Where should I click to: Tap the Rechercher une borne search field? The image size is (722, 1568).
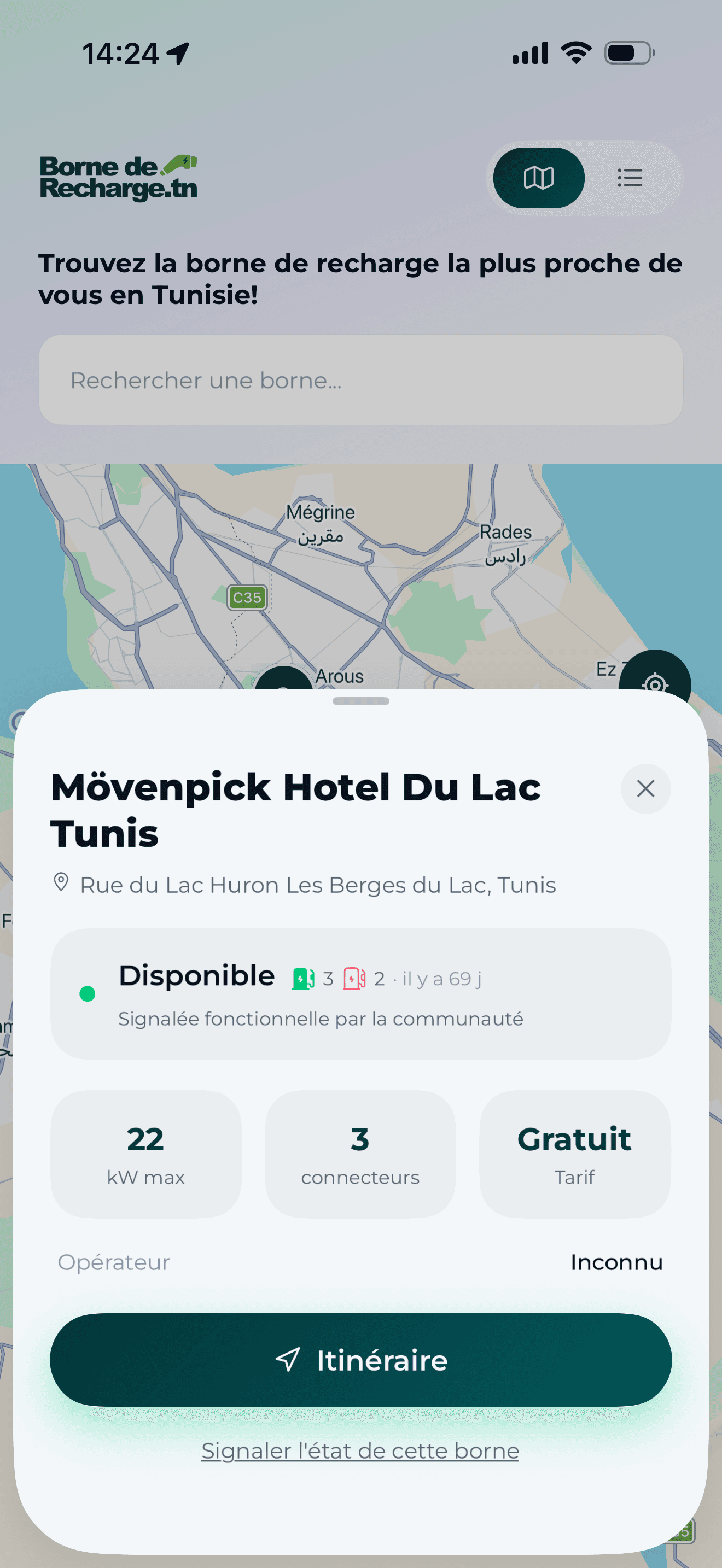coord(361,380)
